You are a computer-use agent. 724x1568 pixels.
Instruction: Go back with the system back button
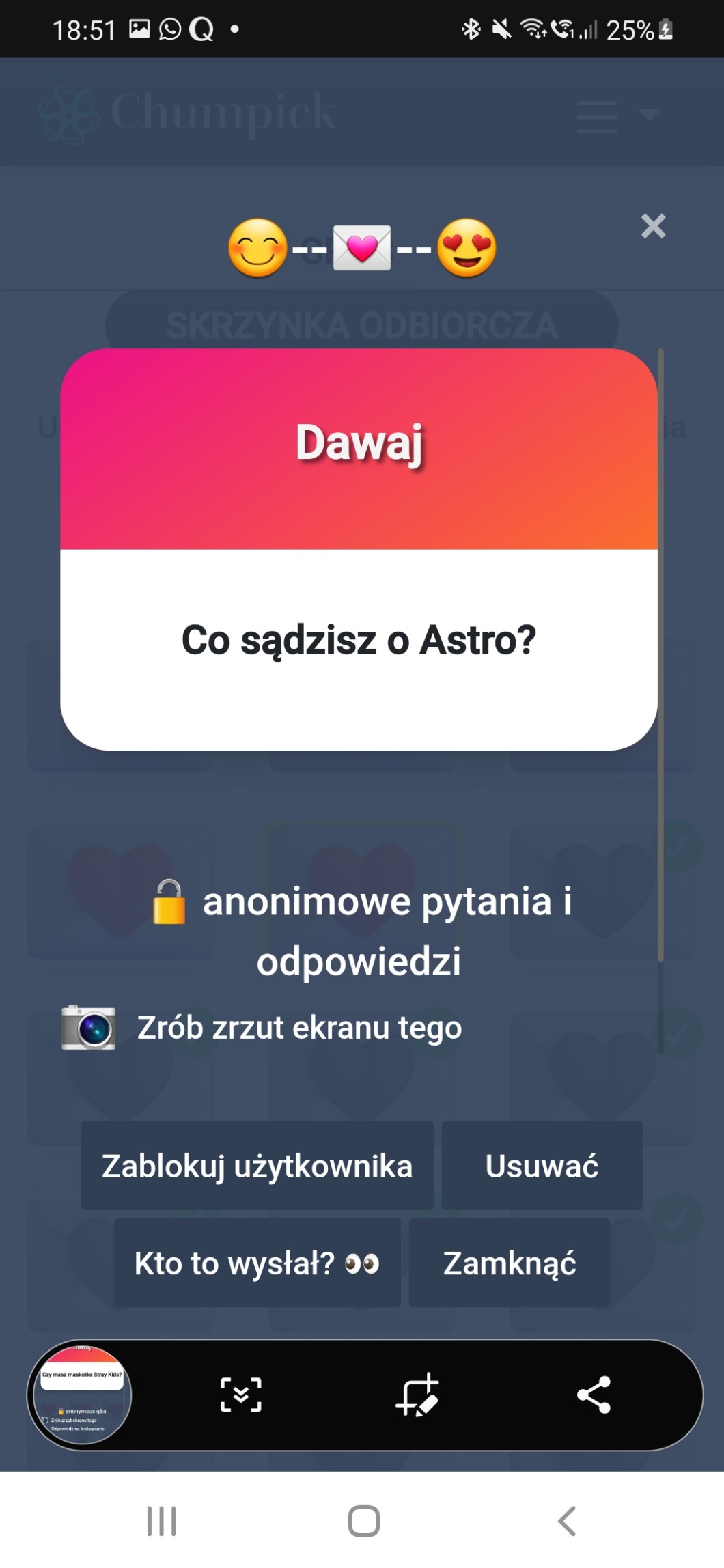[567, 1522]
